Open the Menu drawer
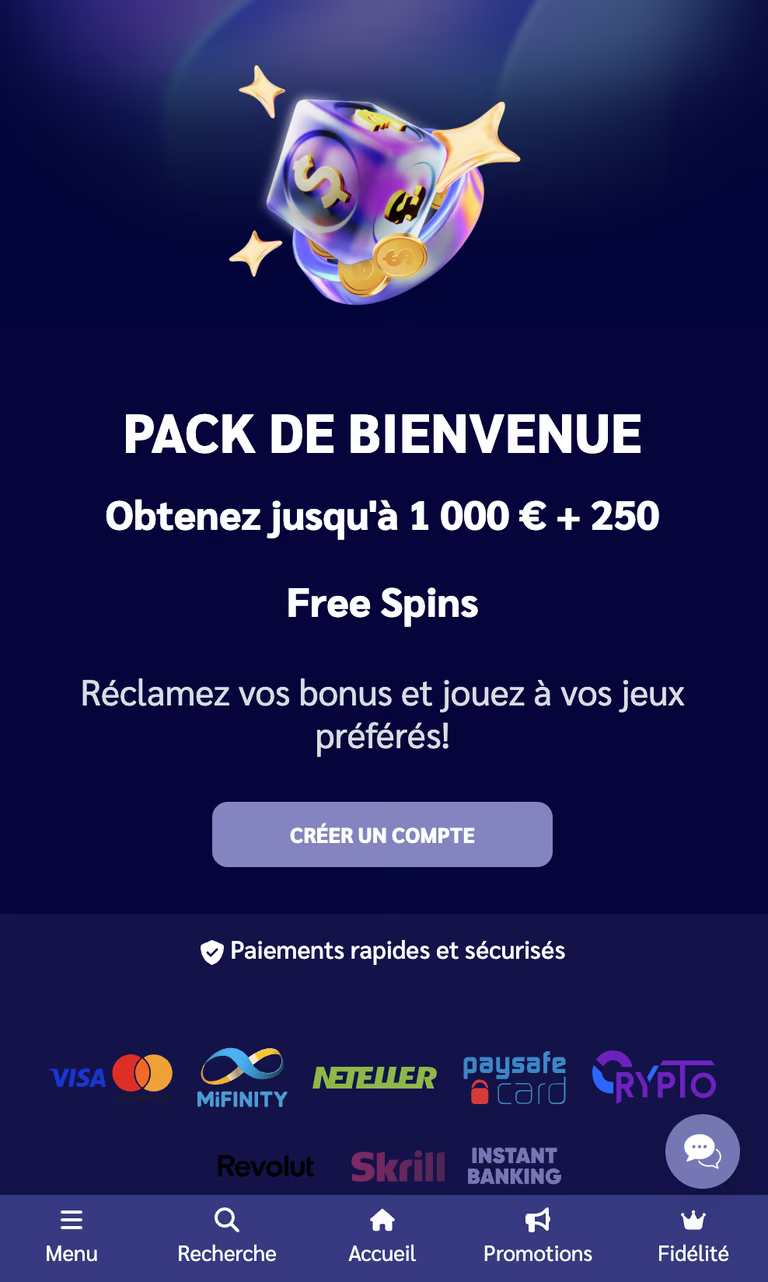 click(x=71, y=1236)
